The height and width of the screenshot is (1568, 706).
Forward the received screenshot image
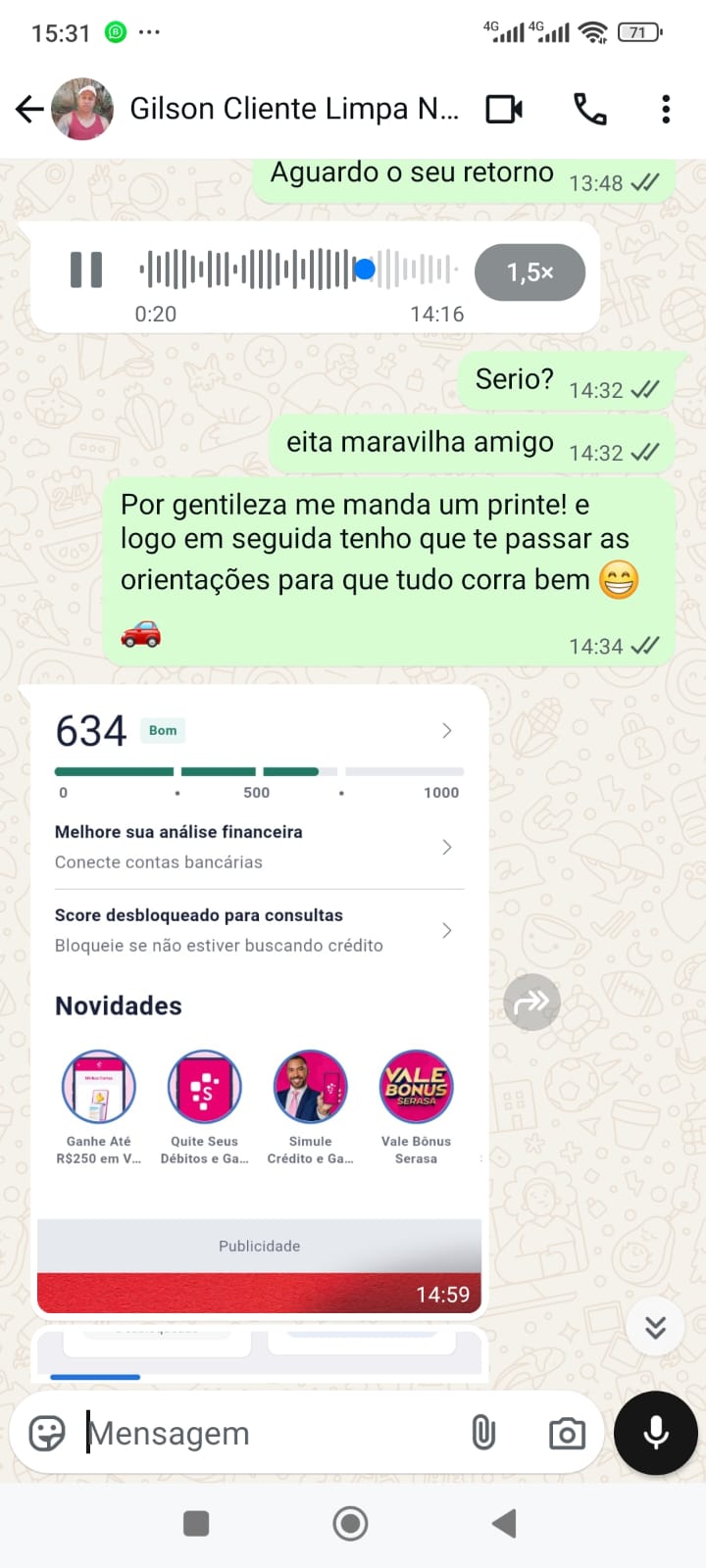point(531,1002)
